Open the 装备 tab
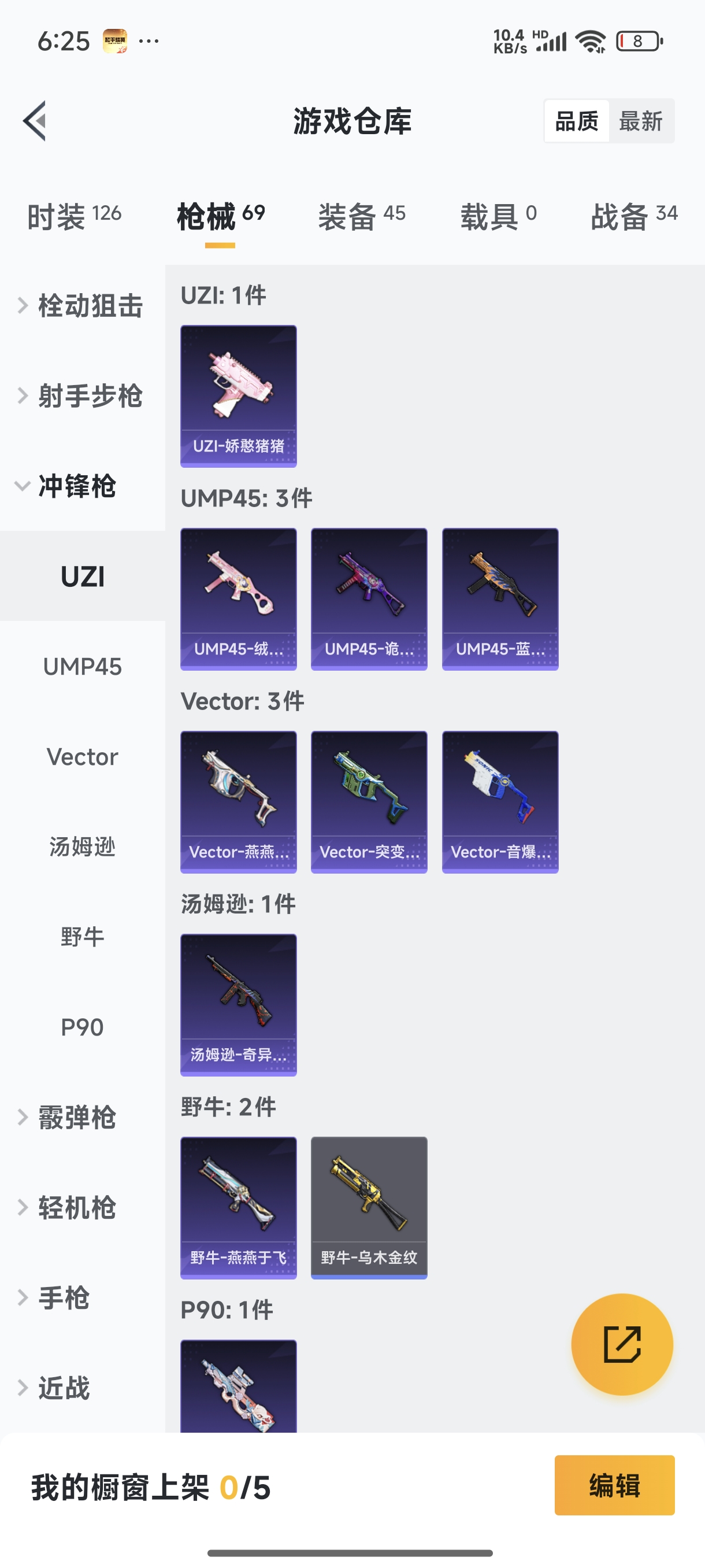The width and height of the screenshot is (705, 1568). coord(361,216)
